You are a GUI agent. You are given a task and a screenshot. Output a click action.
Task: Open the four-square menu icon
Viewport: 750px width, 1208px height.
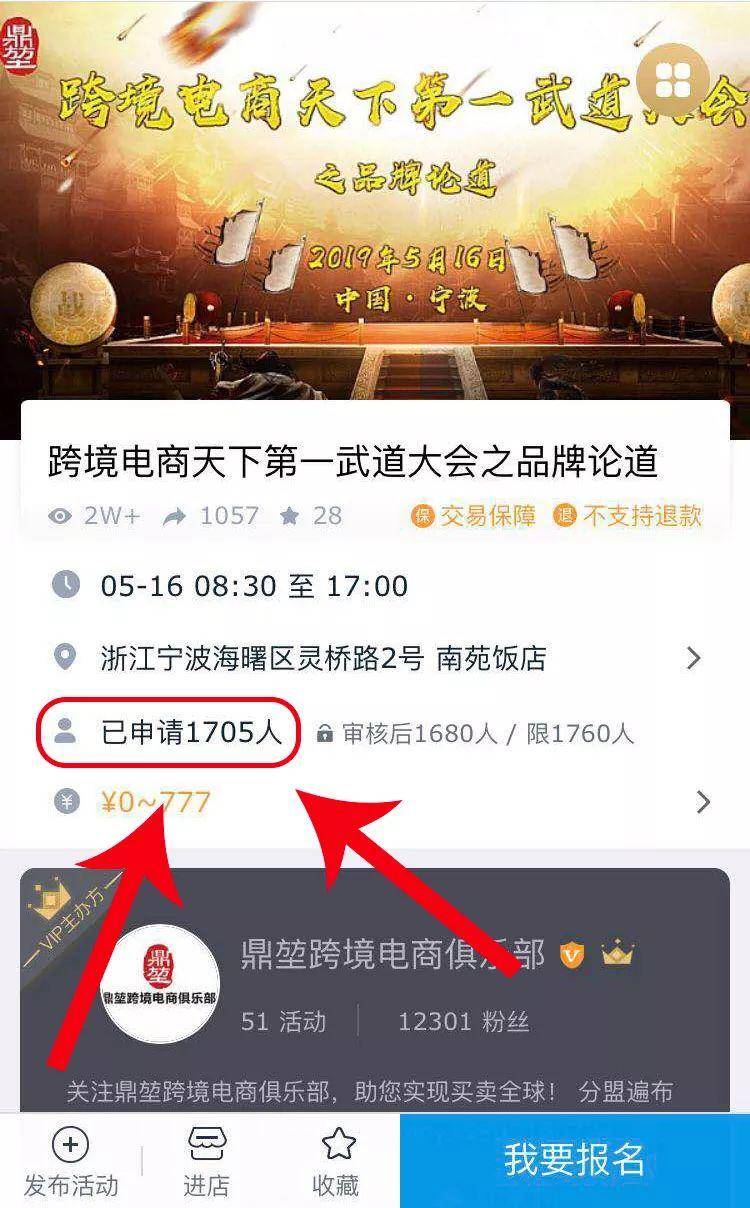(673, 79)
